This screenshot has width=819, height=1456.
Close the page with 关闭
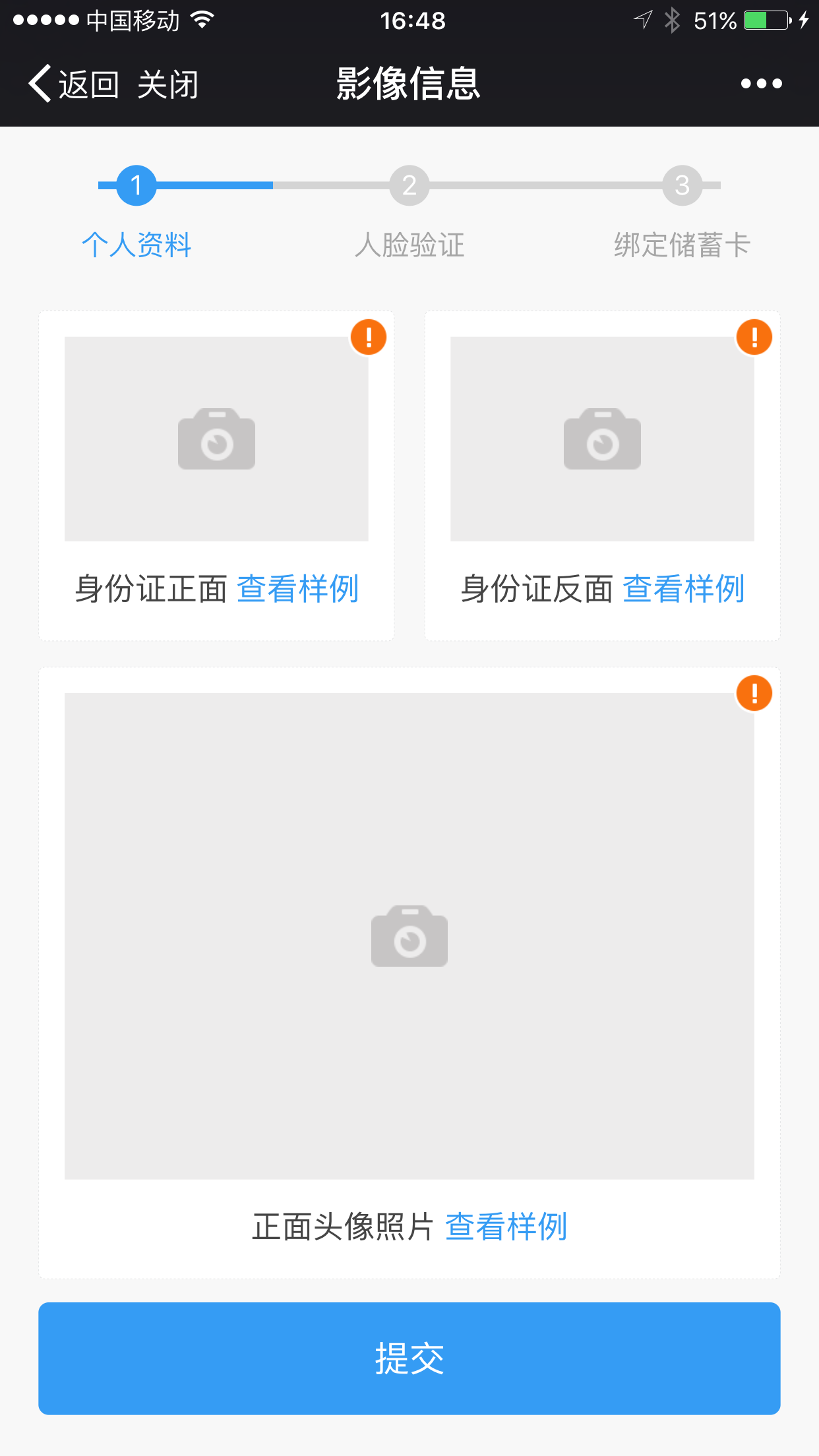(168, 84)
